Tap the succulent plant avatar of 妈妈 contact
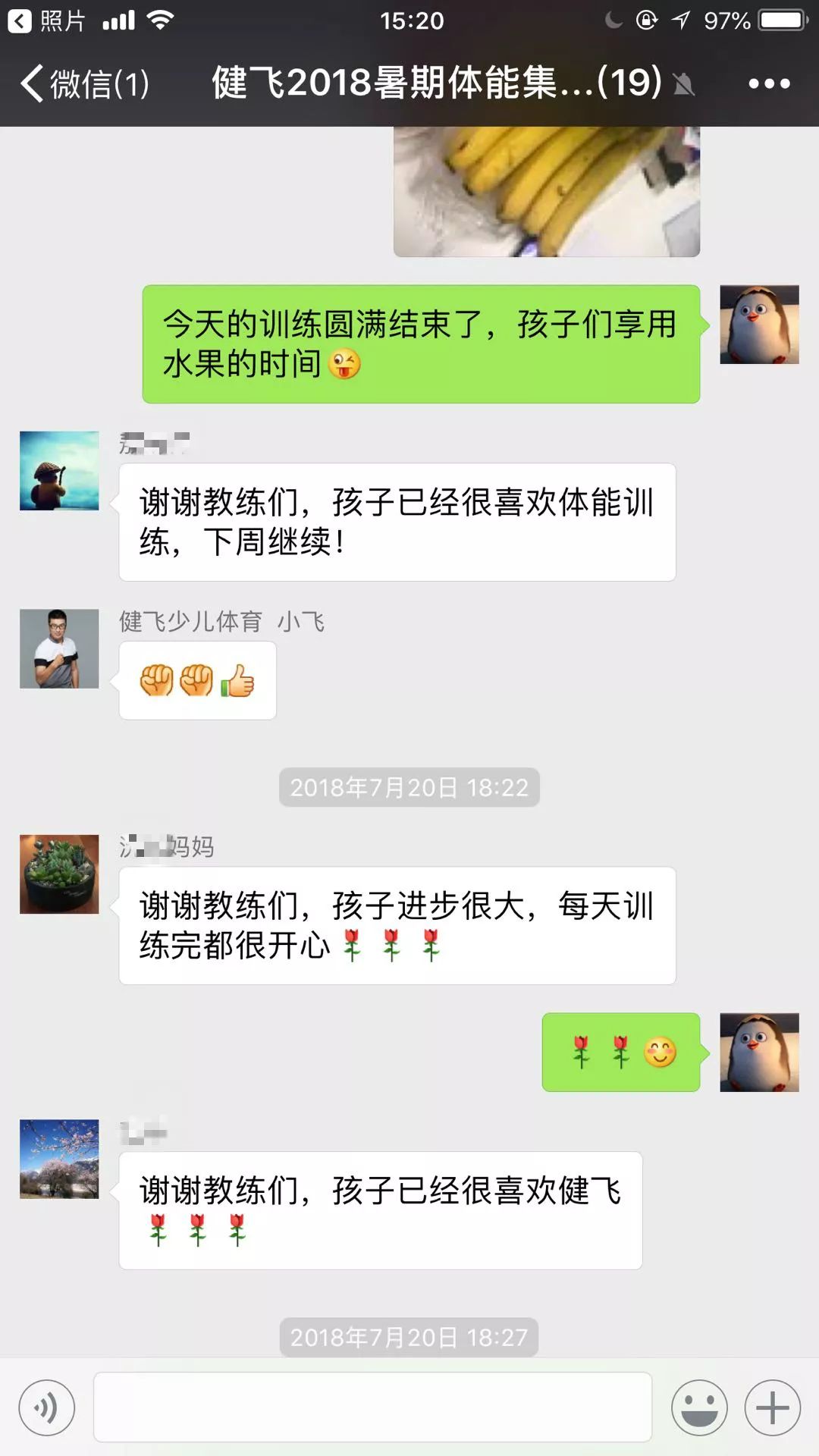819x1456 pixels. pos(59,874)
